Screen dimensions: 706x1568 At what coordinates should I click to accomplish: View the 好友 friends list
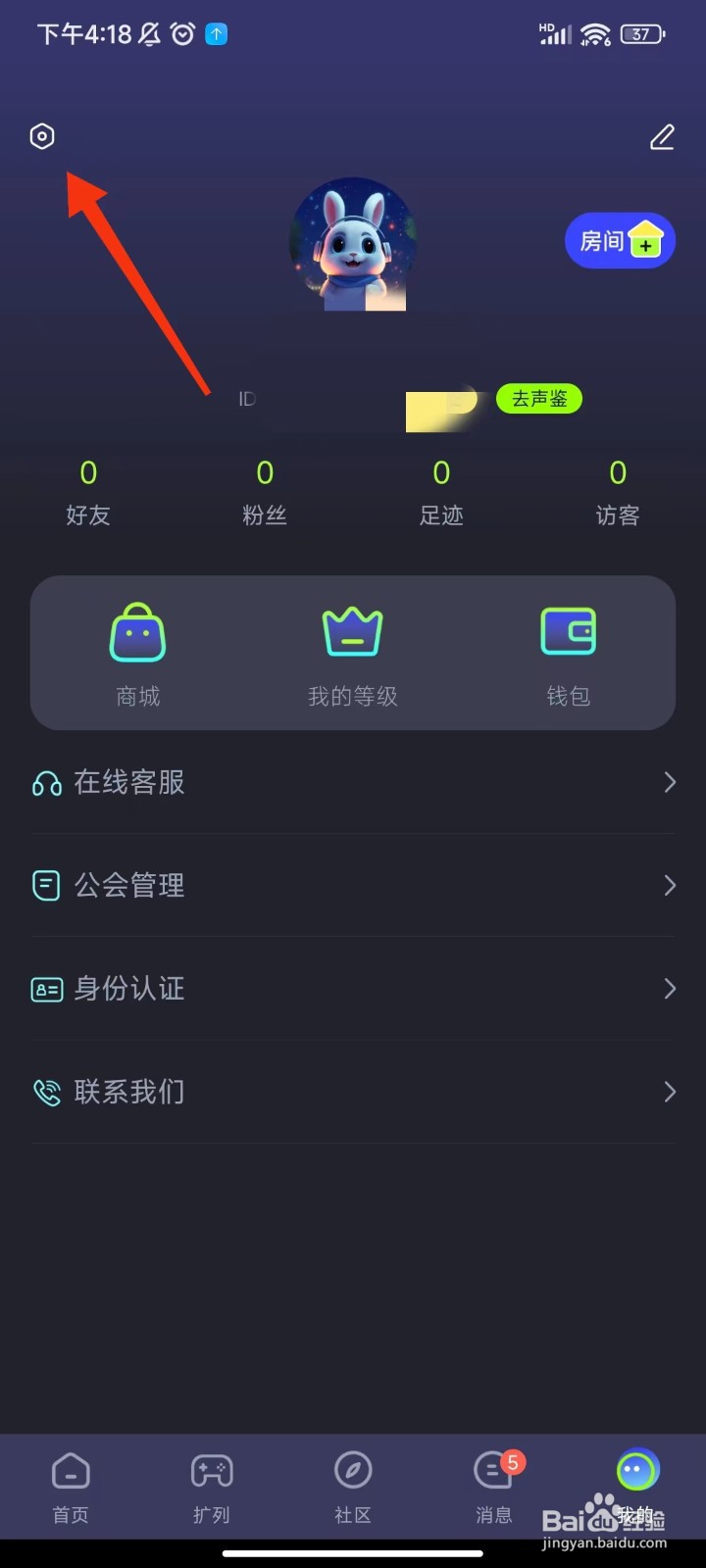click(x=88, y=493)
